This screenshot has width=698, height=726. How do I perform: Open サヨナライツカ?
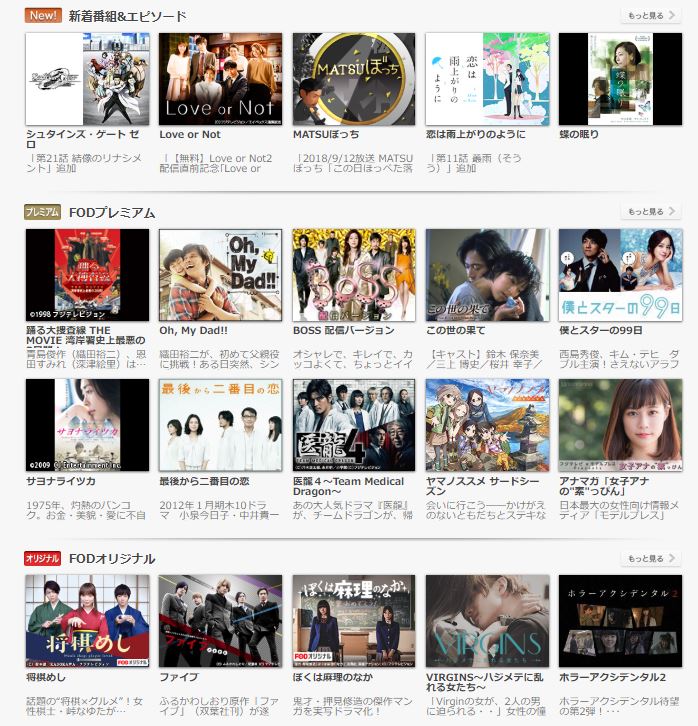(x=87, y=424)
